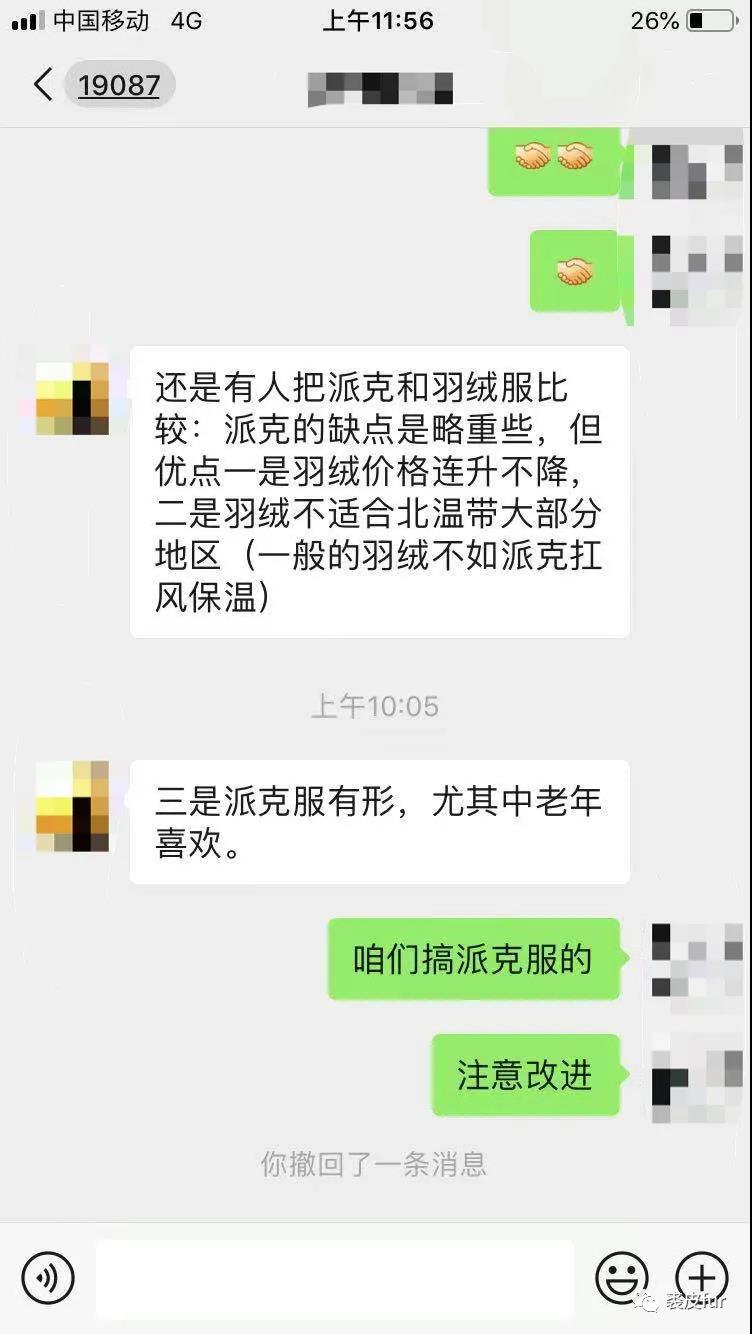The image size is (752, 1334).
Task: Open sender's avatar beside 三是派克服有形 message
Action: coord(72,807)
